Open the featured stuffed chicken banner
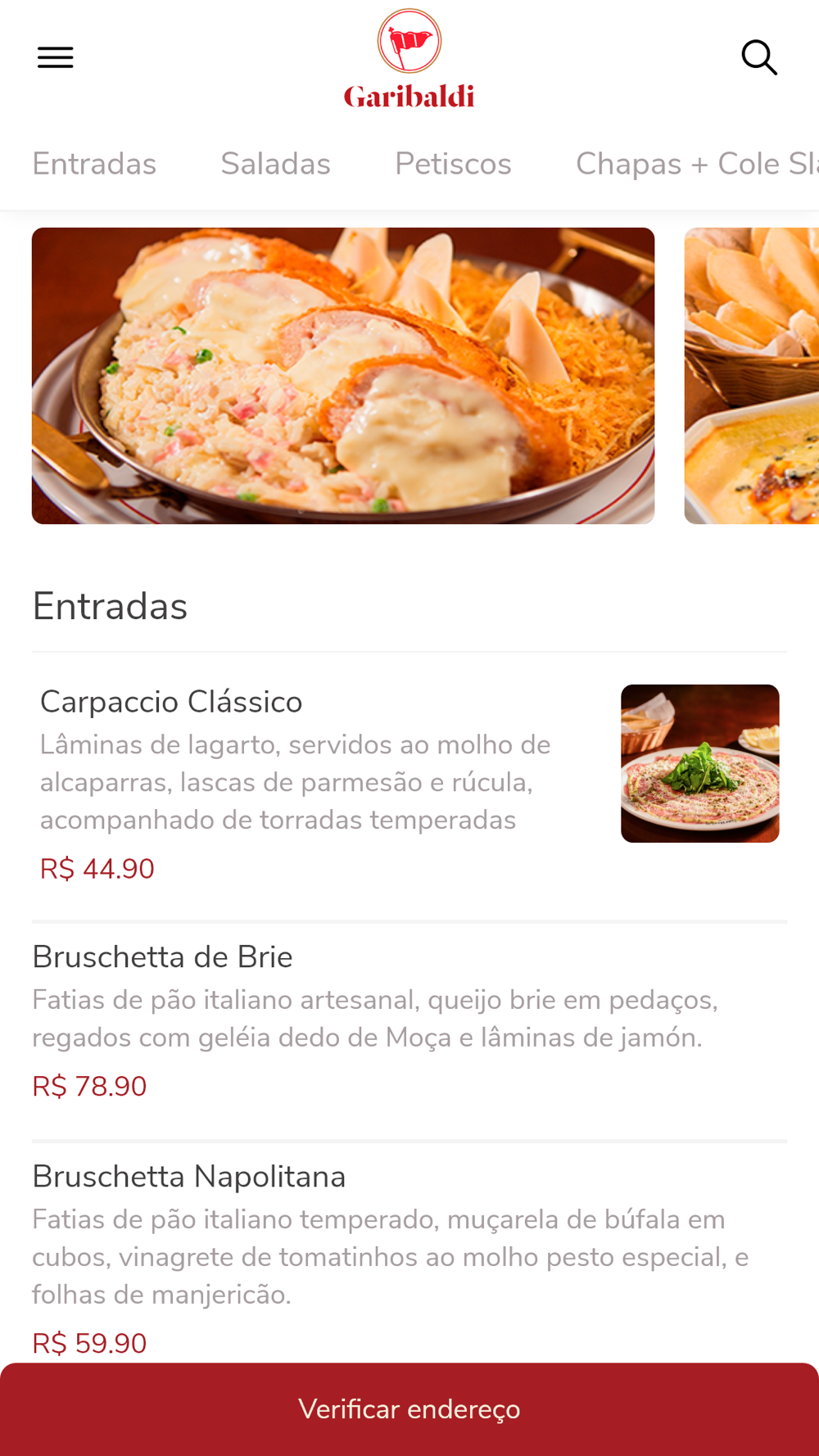The height and width of the screenshot is (1456, 819). (343, 376)
